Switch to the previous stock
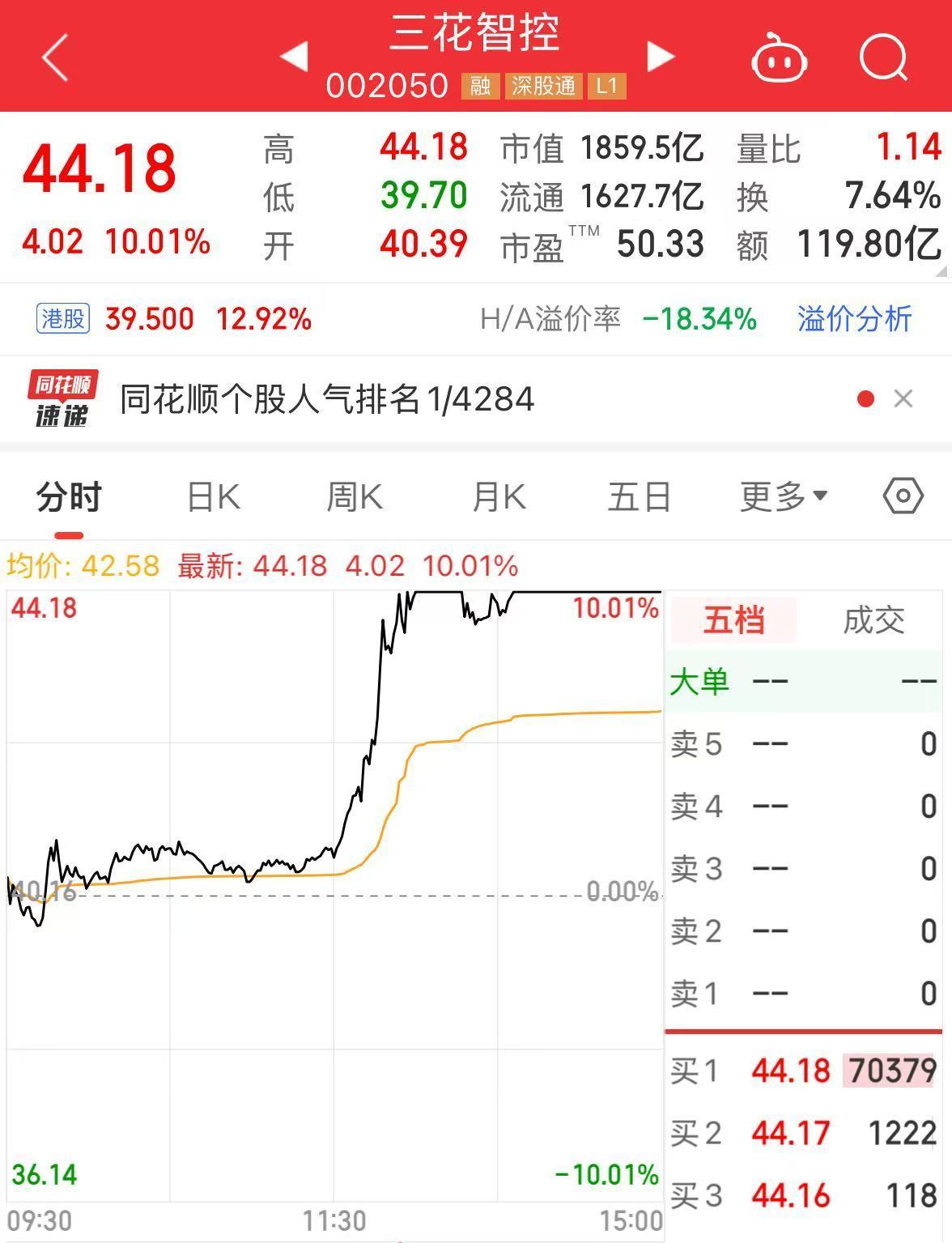Image resolution: width=952 pixels, height=1243 pixels. coord(293,57)
